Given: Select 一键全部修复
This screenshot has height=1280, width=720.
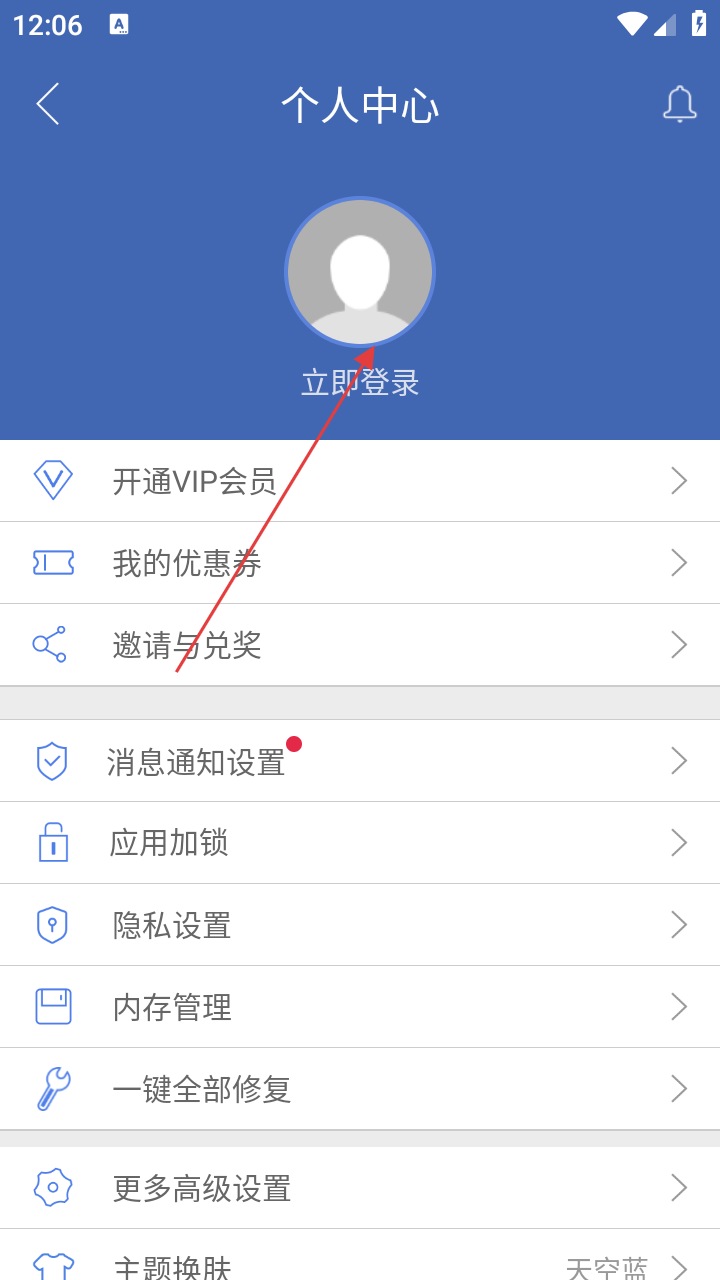Looking at the screenshot, I should click(360, 1089).
